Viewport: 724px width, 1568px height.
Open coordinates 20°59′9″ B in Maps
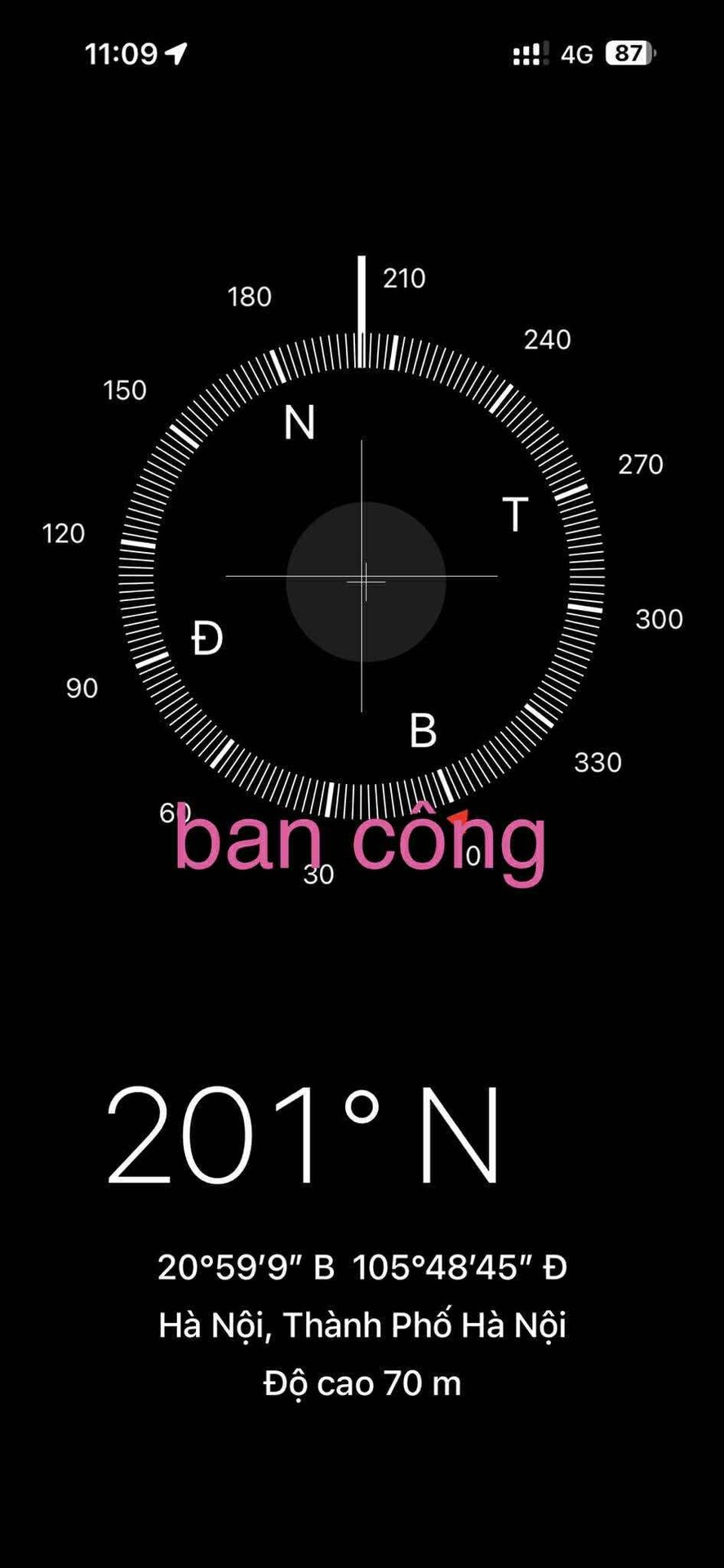tap(362, 1267)
